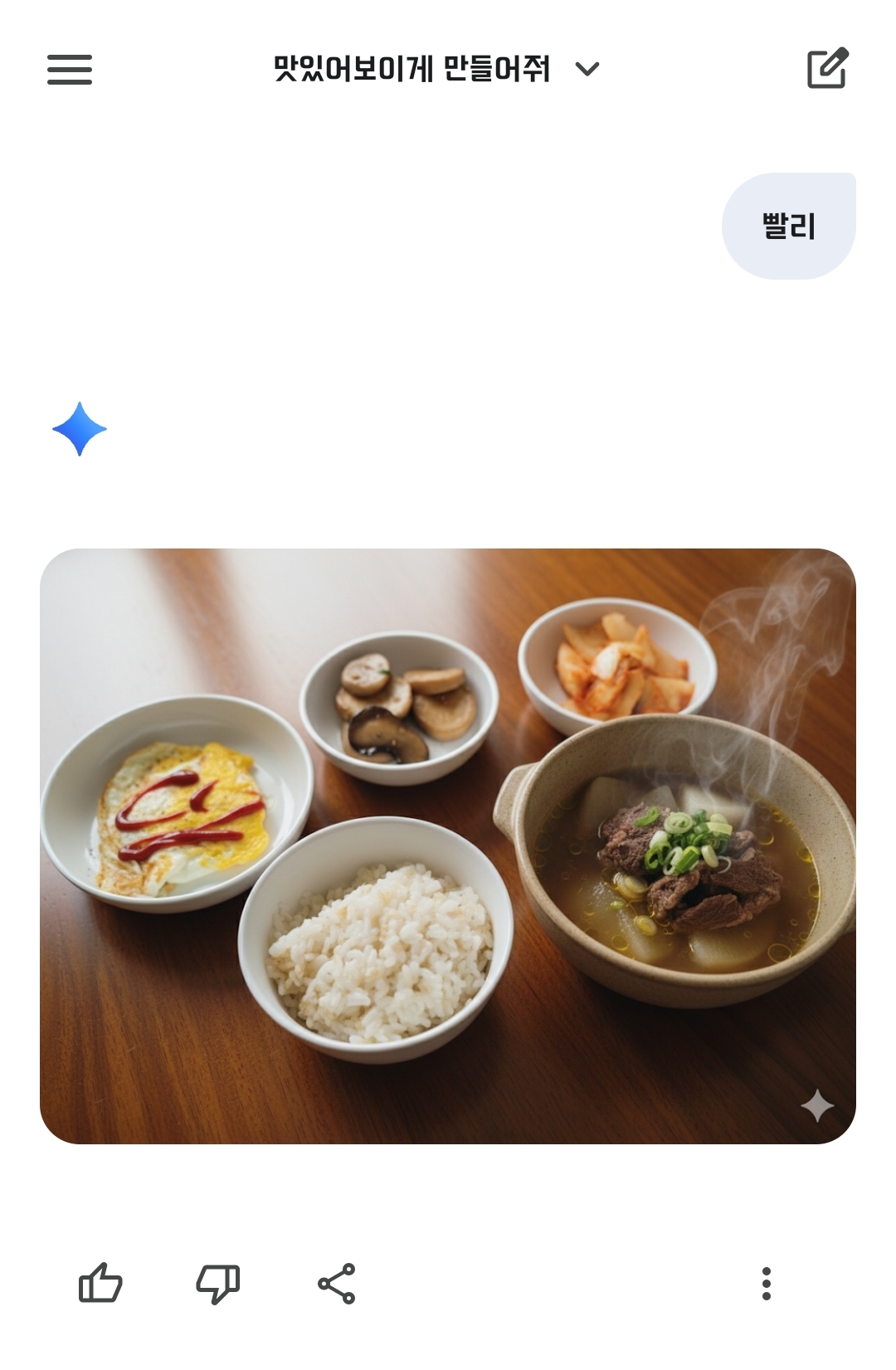Open the generated Korean meal image

pos(448,845)
